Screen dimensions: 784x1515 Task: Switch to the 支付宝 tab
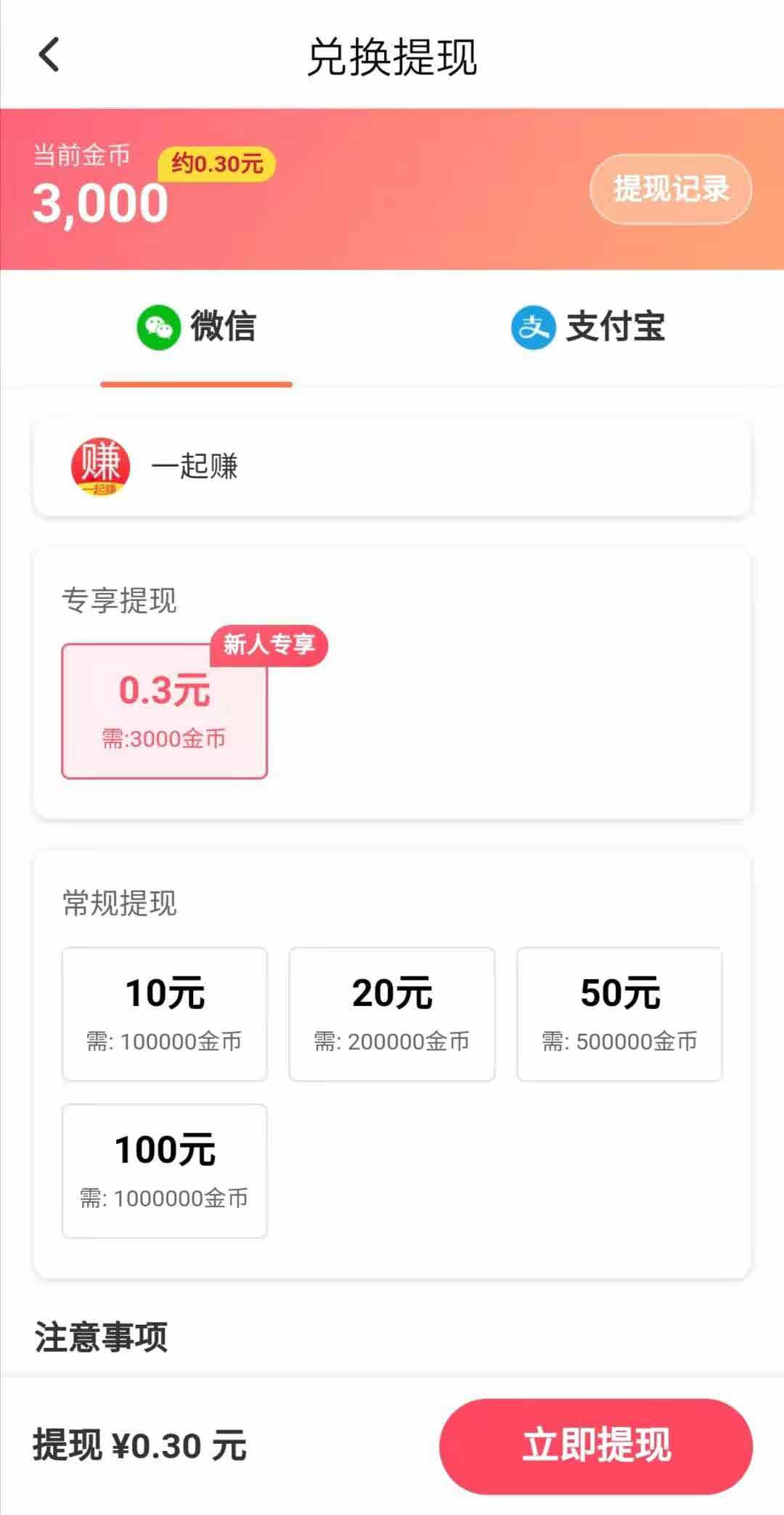click(588, 327)
